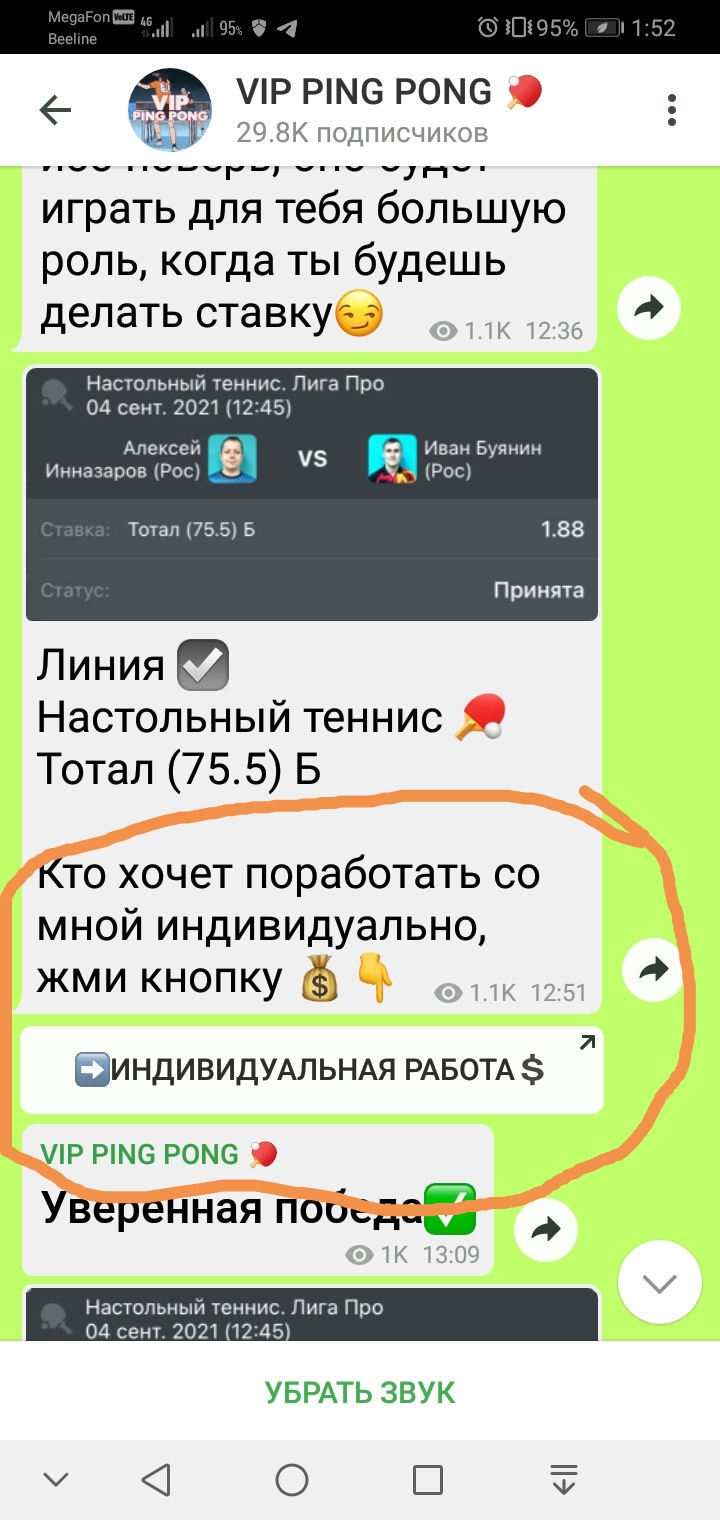Jump to latest messages with down arrow
720x1520 pixels.
pos(660,1283)
